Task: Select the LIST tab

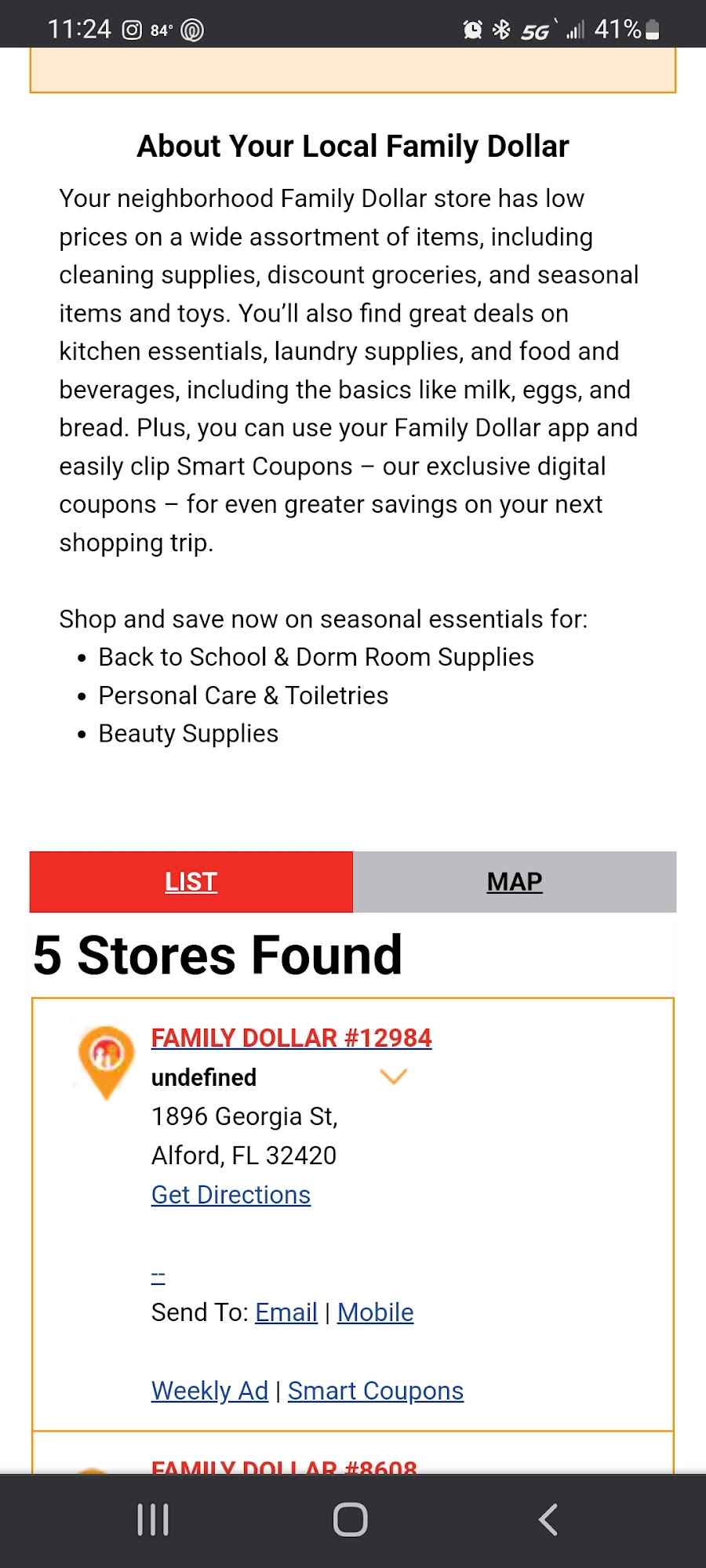Action: click(x=191, y=882)
